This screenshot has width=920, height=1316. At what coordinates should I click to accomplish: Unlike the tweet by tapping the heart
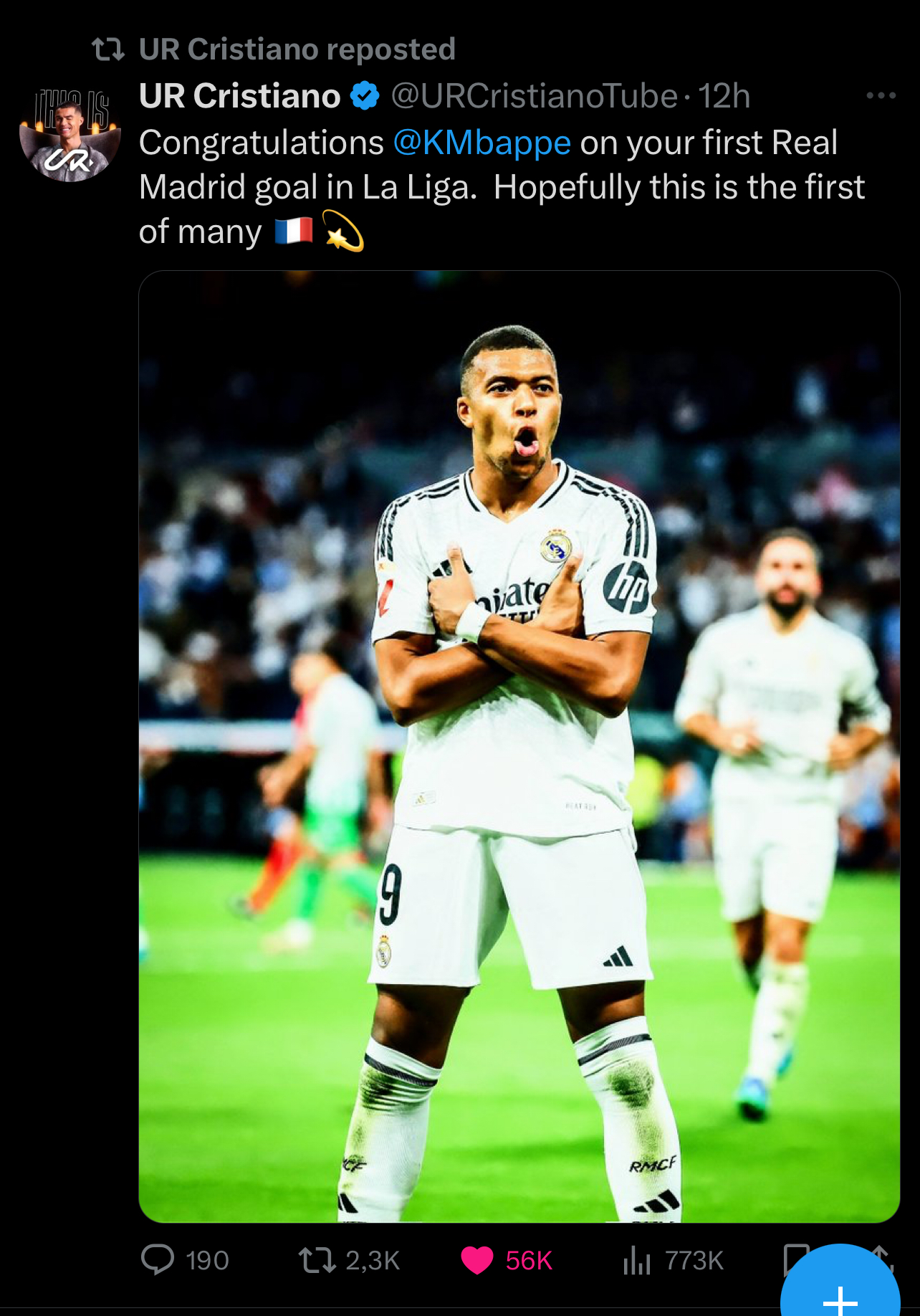(x=477, y=1259)
